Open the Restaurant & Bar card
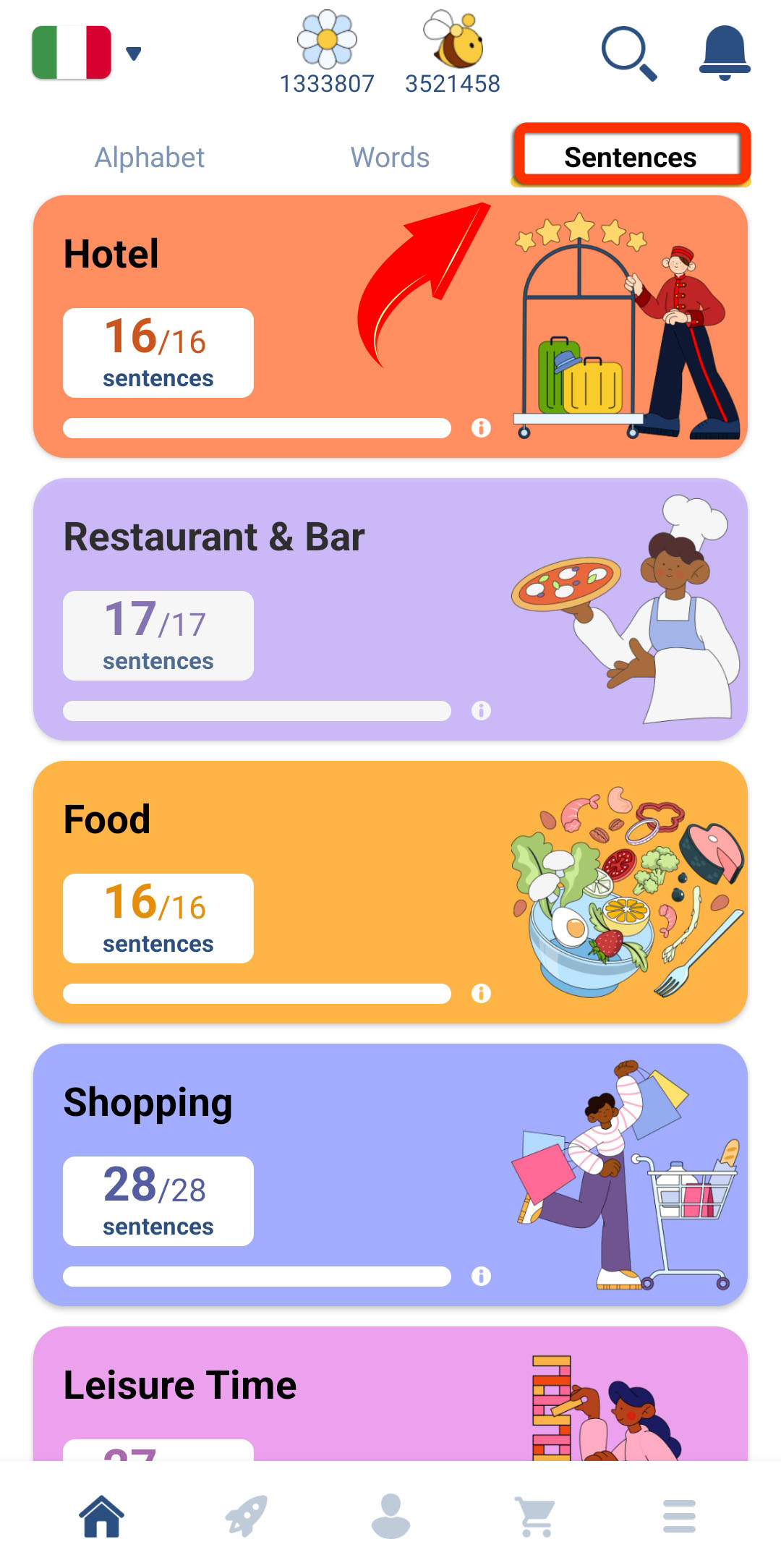Viewport: 781px width, 1568px height. pyautogui.click(x=390, y=609)
